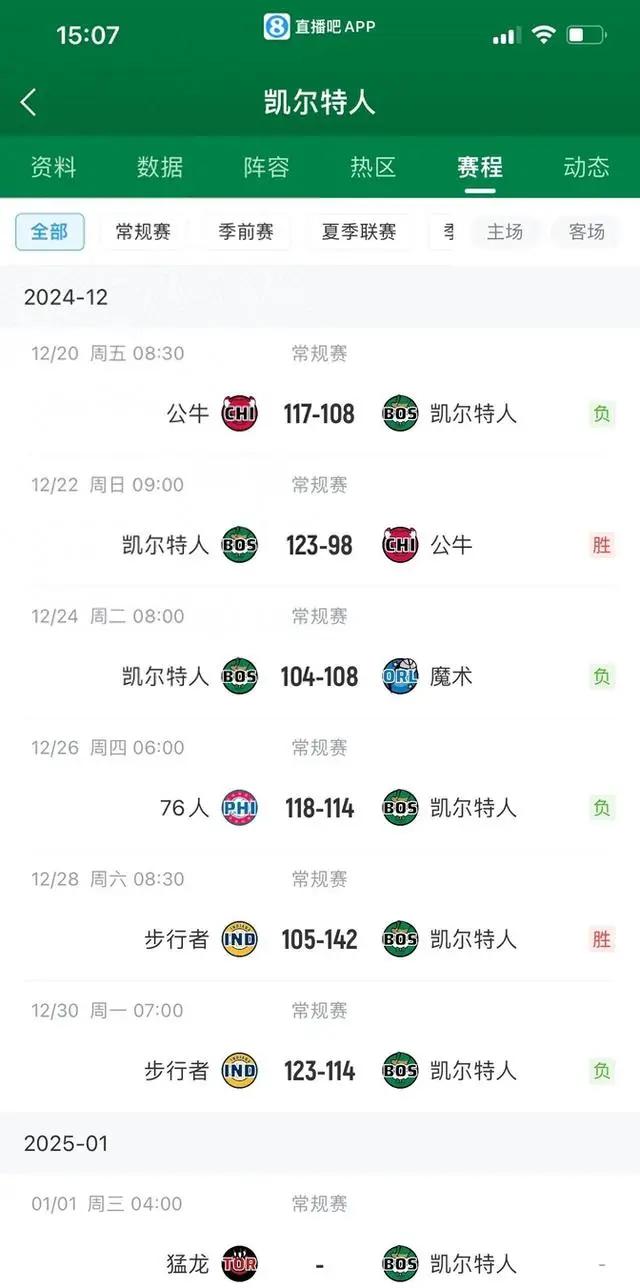Switch to the 动态 tab
Screen dimensions: 640x1288
[x=586, y=167]
